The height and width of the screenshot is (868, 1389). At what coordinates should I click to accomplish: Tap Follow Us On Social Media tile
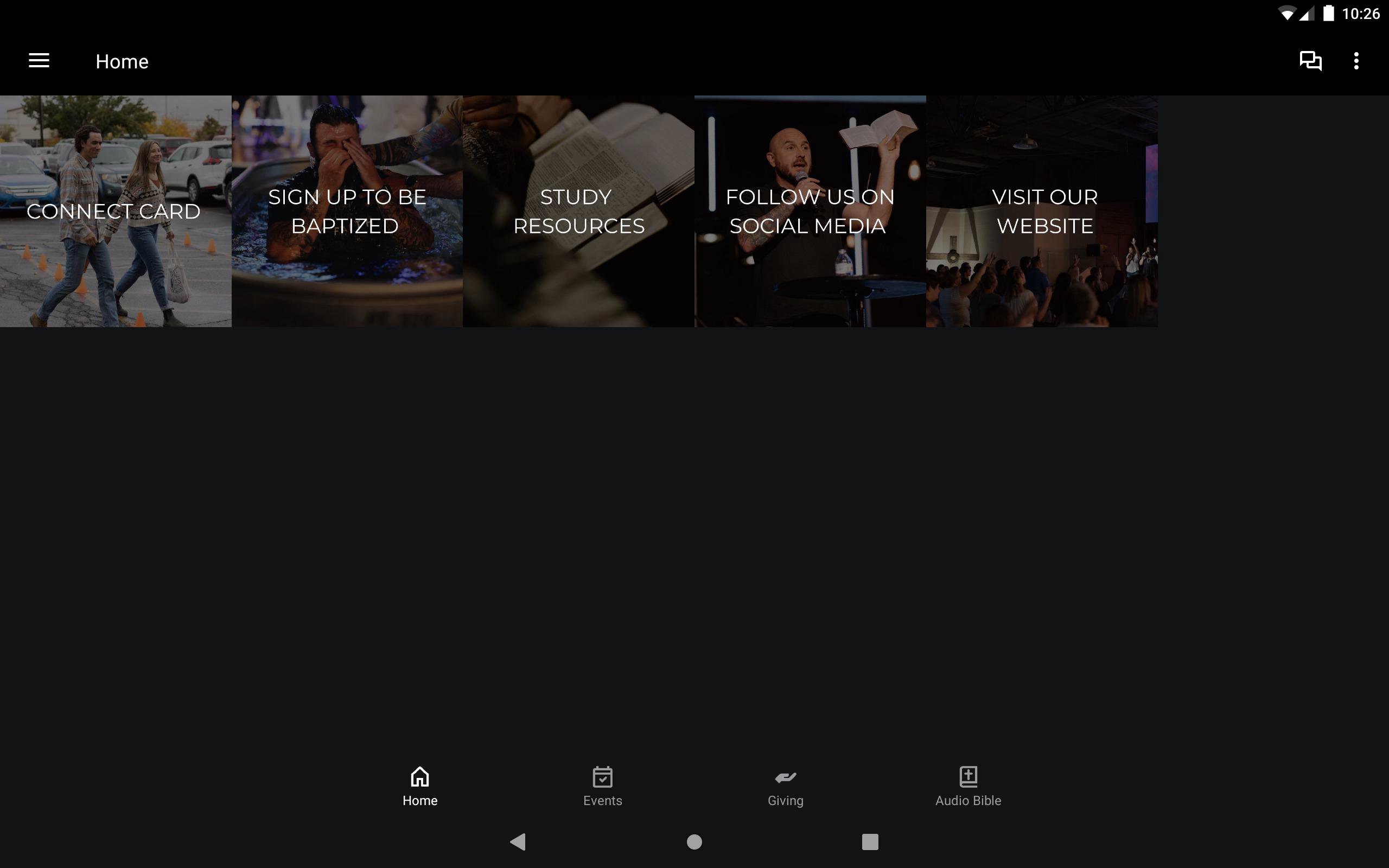click(x=810, y=211)
